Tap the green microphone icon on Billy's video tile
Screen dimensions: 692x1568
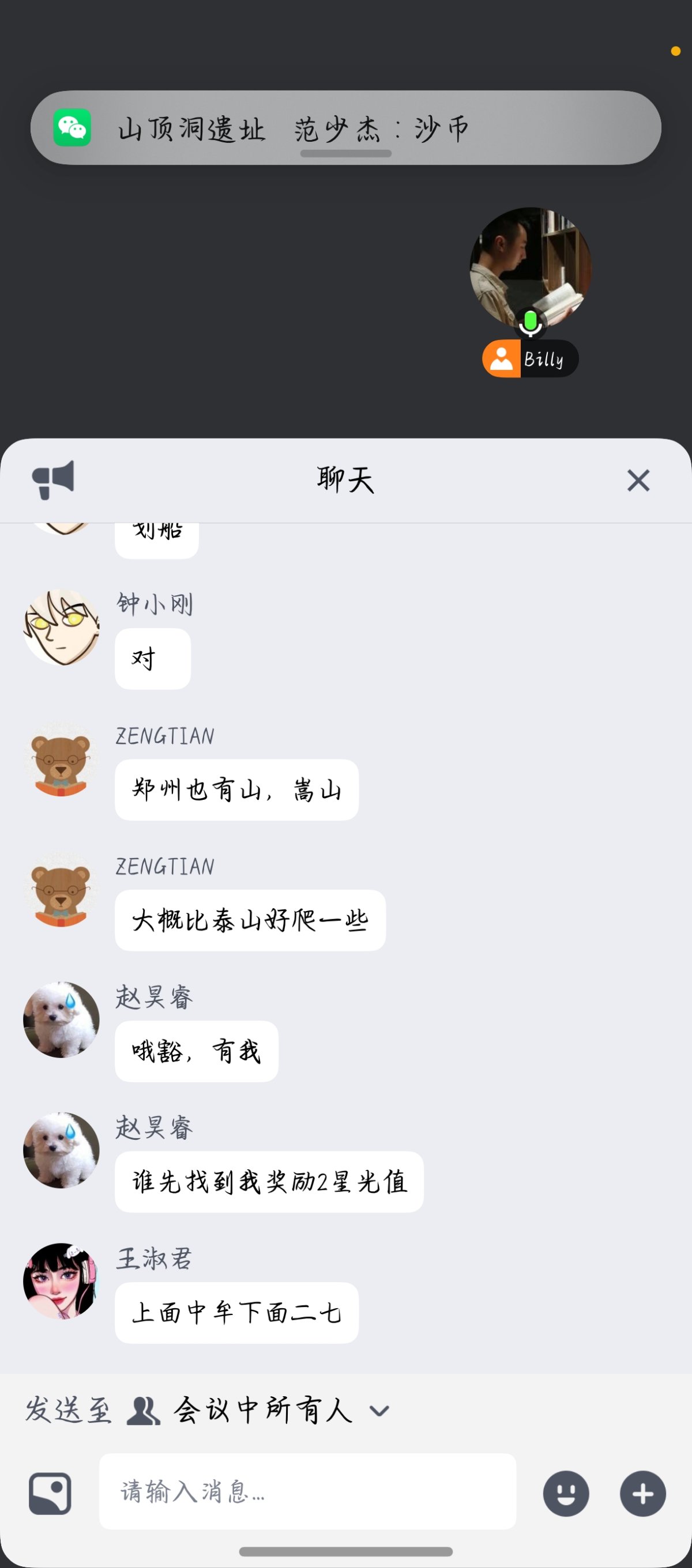tap(529, 322)
